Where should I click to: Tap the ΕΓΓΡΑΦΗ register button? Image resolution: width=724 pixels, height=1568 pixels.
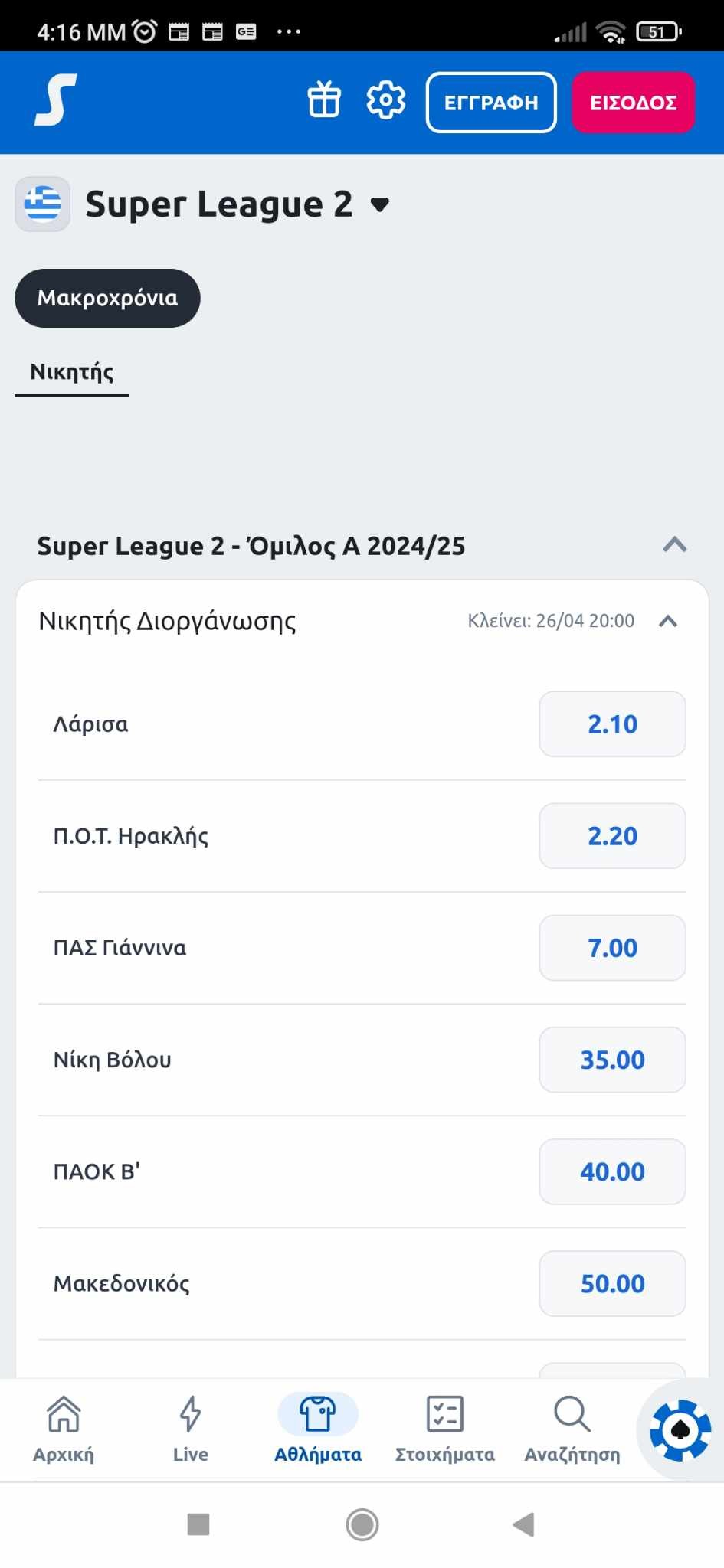point(491,103)
